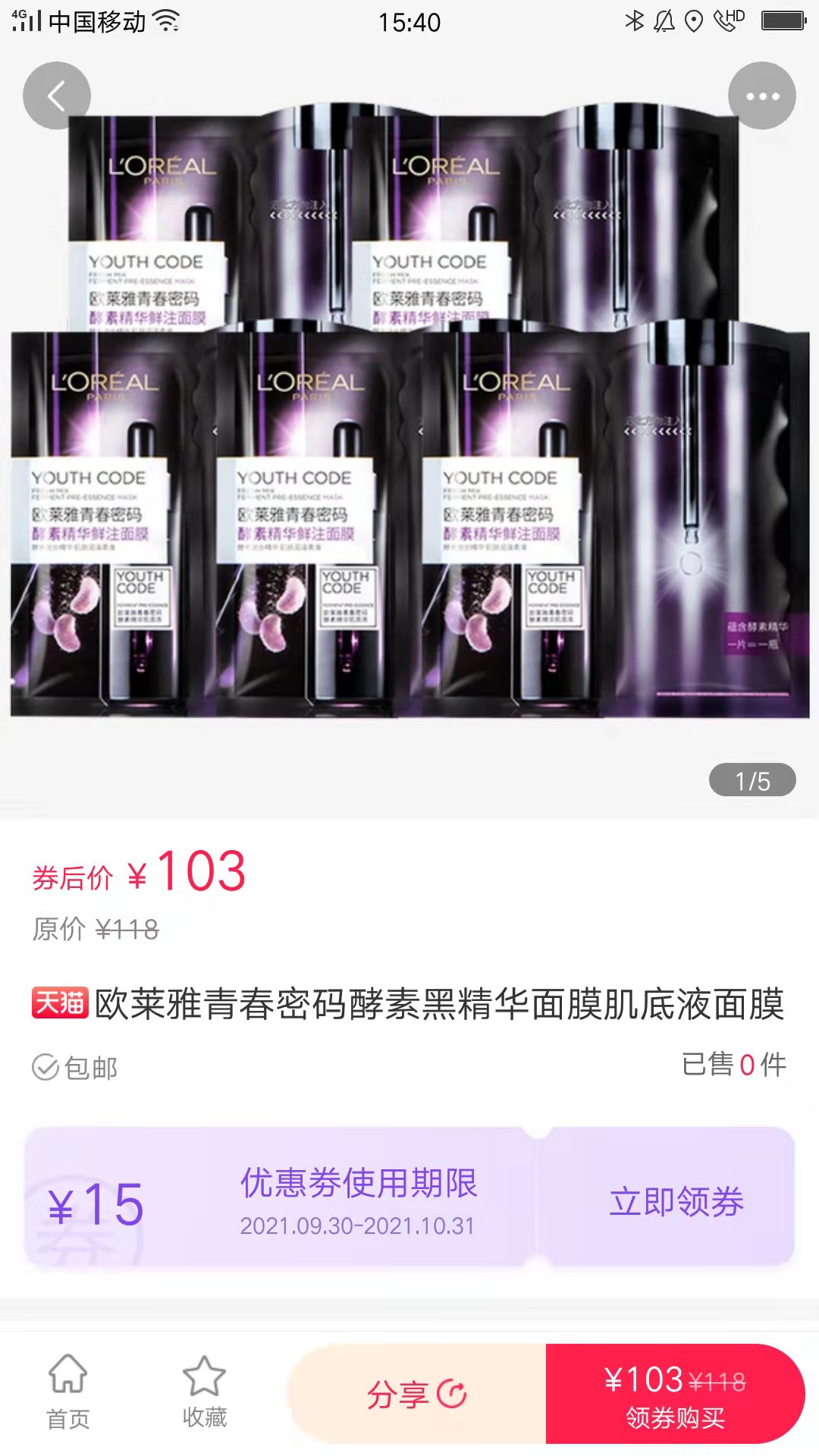This screenshot has width=819, height=1456.
Task: Tap the 1/5 image page indicator
Action: (x=753, y=780)
